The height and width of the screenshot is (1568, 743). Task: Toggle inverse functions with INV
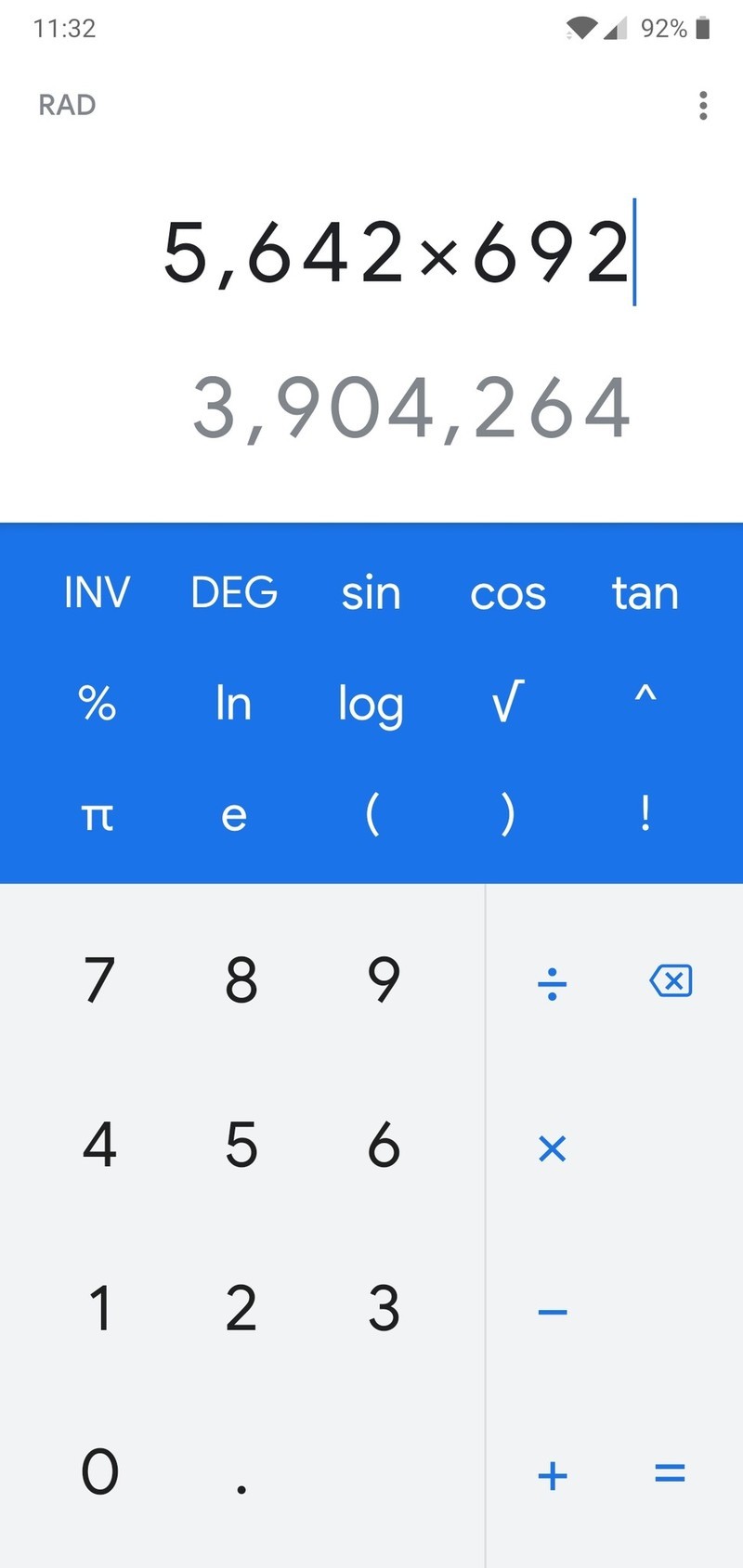tap(97, 592)
